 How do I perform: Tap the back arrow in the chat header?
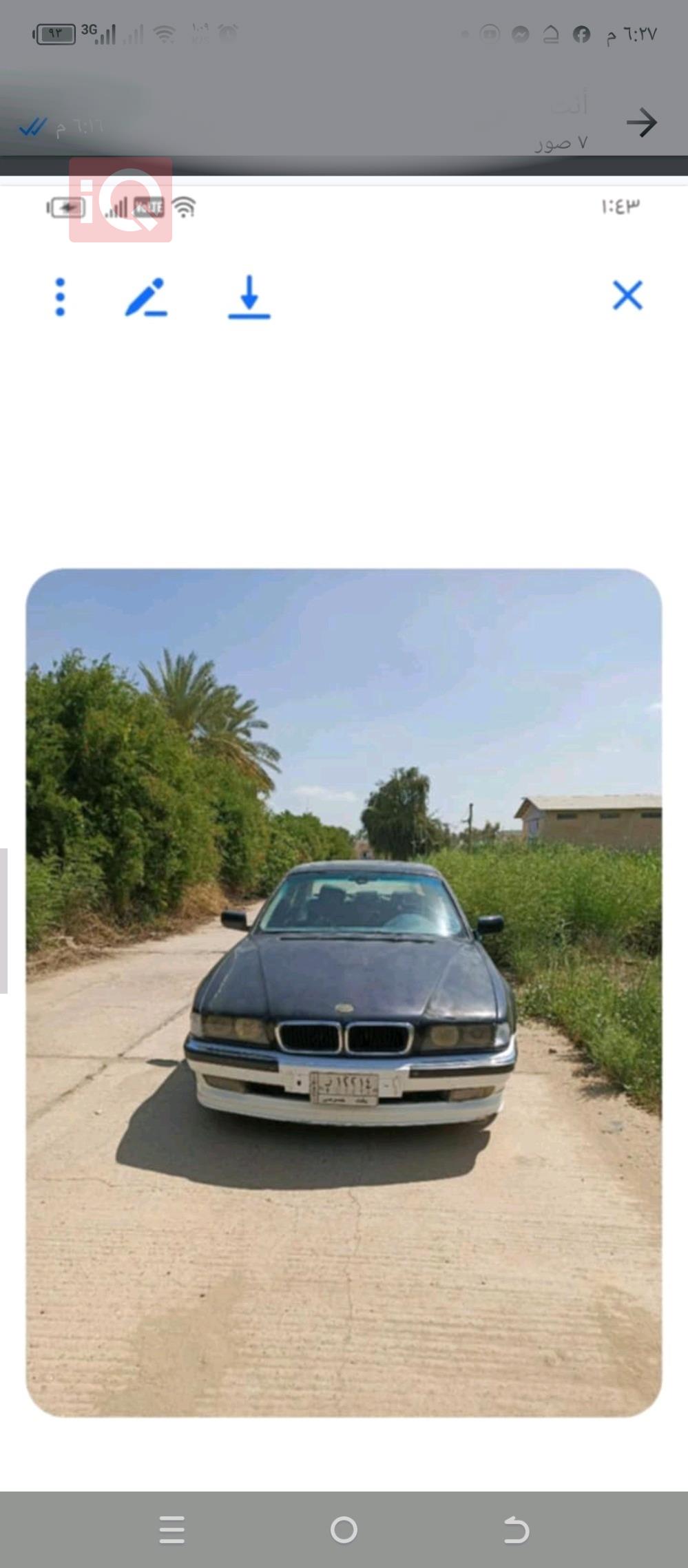642,122
